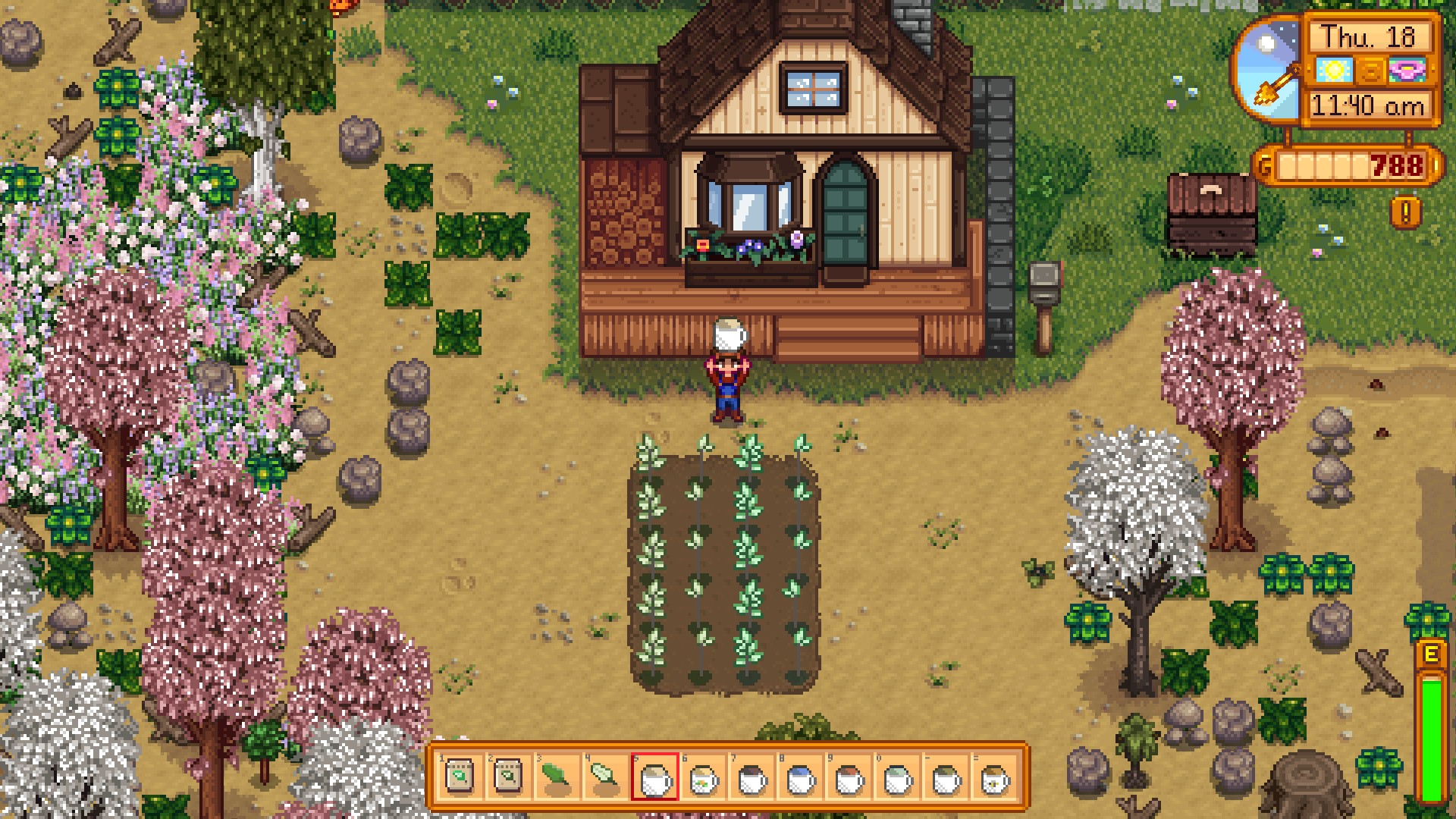Screen dimensions: 1456x819
Task: Select seed packet in toolbar slot 1
Action: pyautogui.click(x=460, y=777)
